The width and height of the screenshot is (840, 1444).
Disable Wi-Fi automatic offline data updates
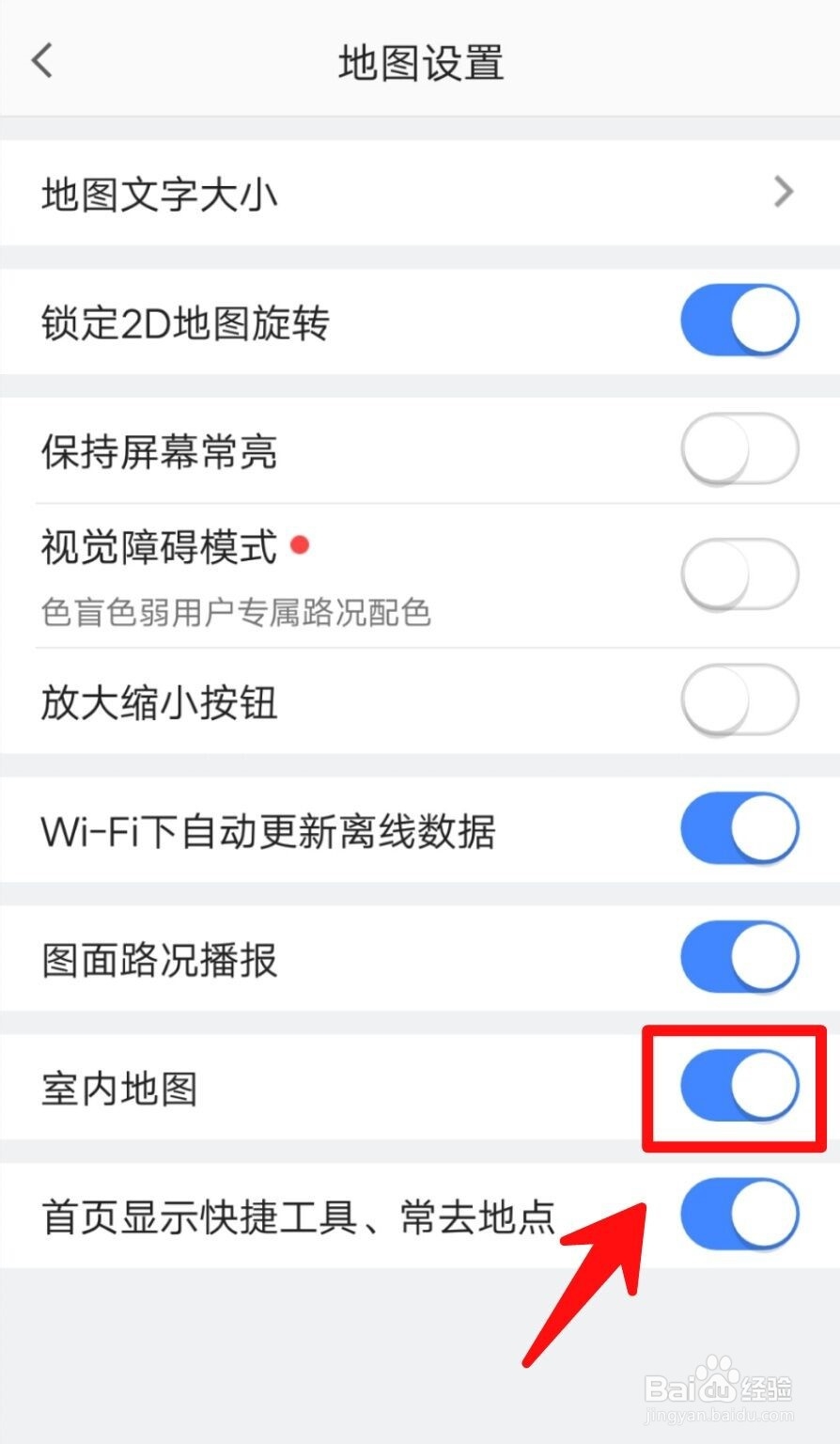click(x=739, y=827)
